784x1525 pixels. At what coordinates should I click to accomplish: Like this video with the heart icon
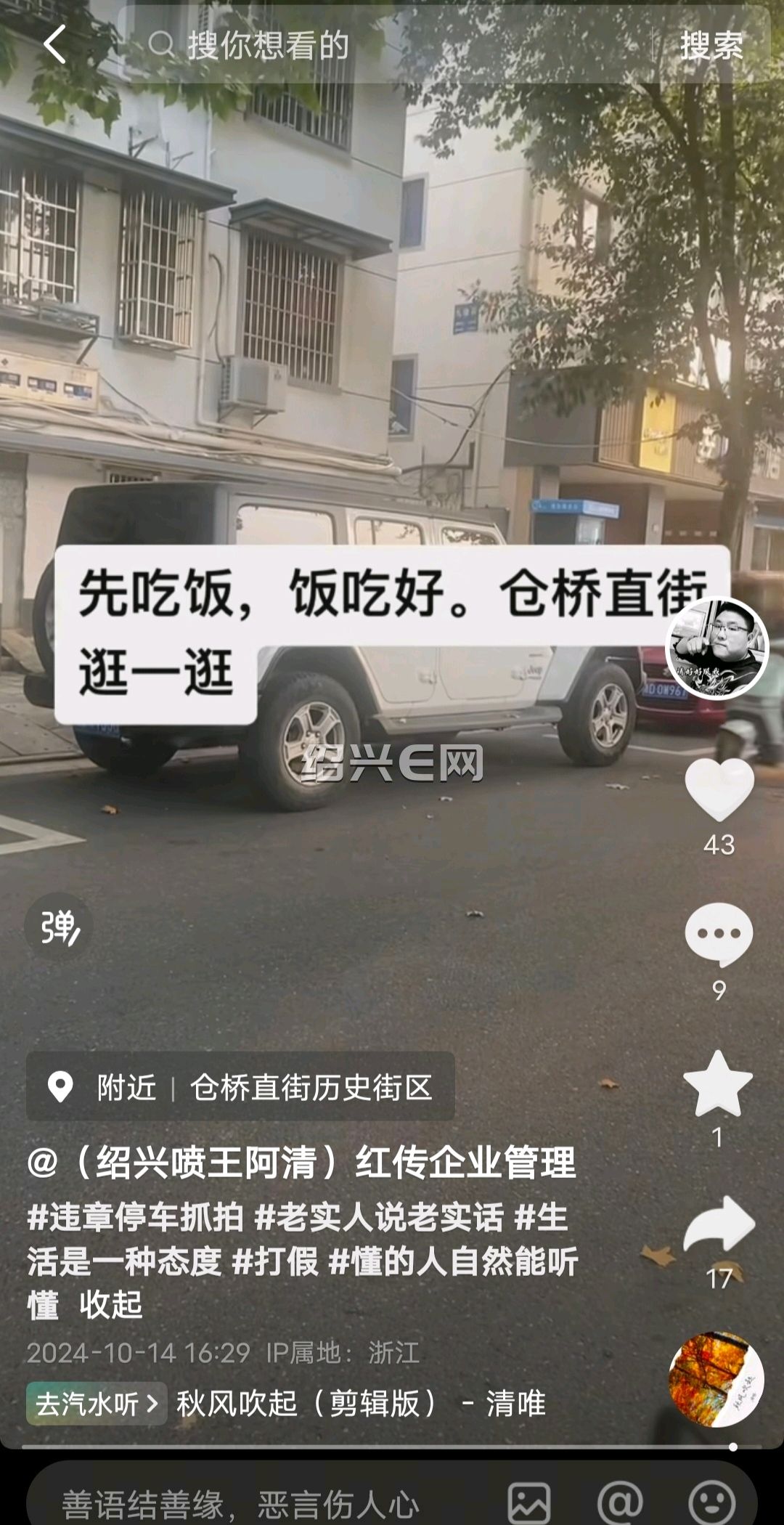(719, 790)
